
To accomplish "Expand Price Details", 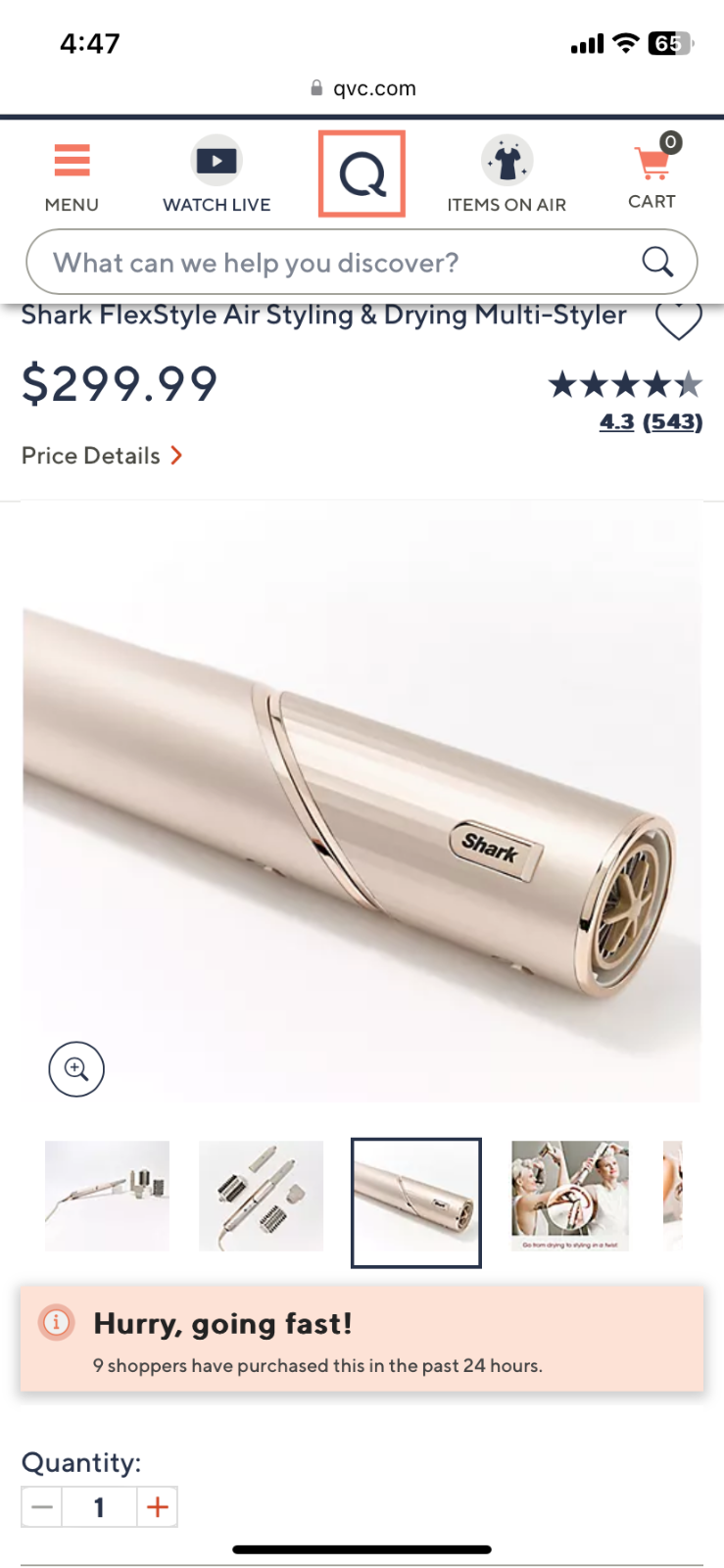I will (x=102, y=456).
